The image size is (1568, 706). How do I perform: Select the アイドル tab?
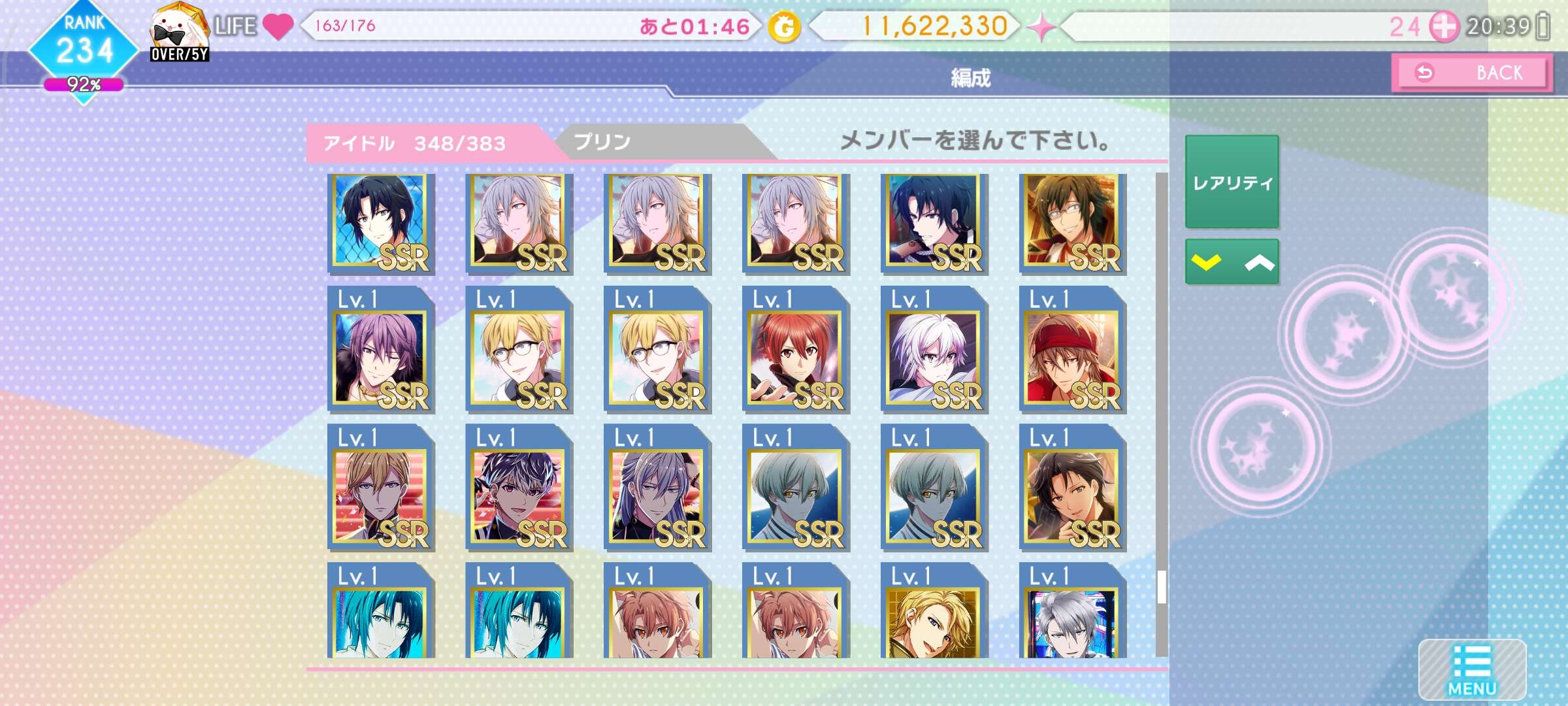coord(425,143)
